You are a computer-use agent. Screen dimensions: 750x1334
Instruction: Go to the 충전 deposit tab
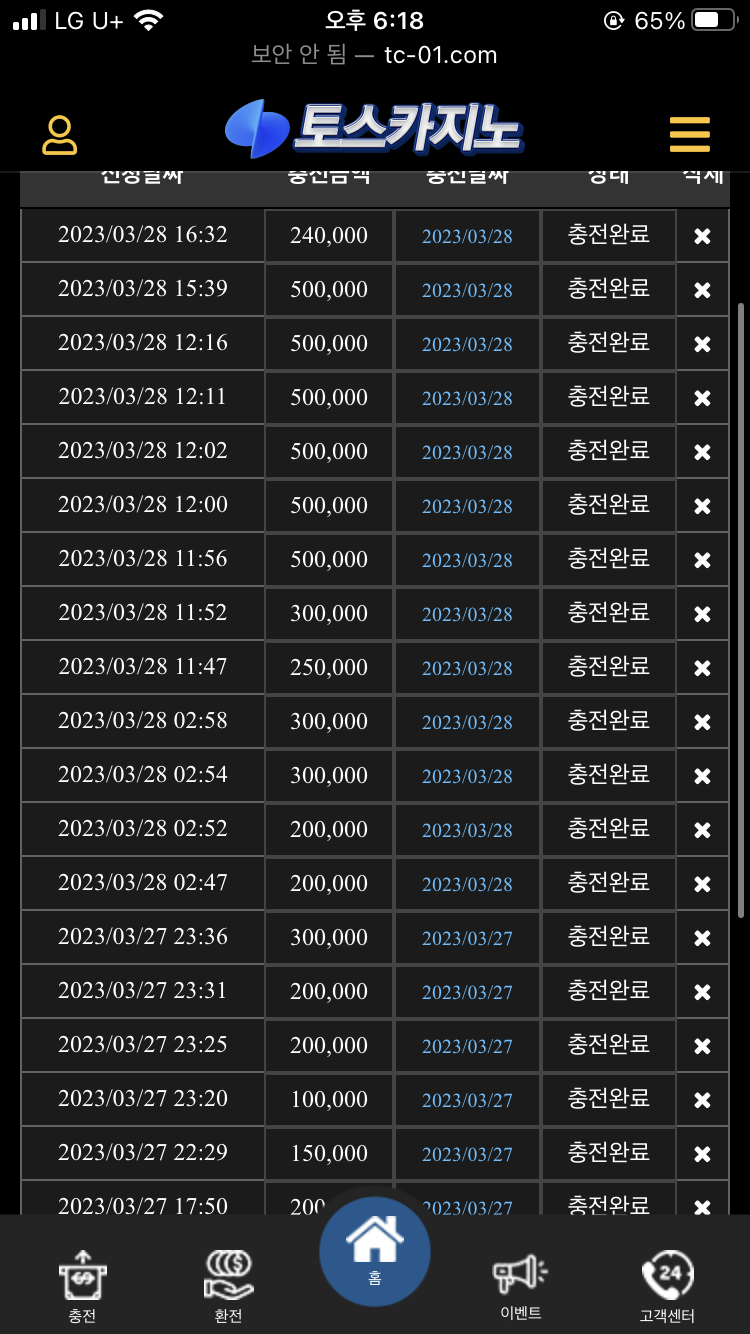point(82,1288)
